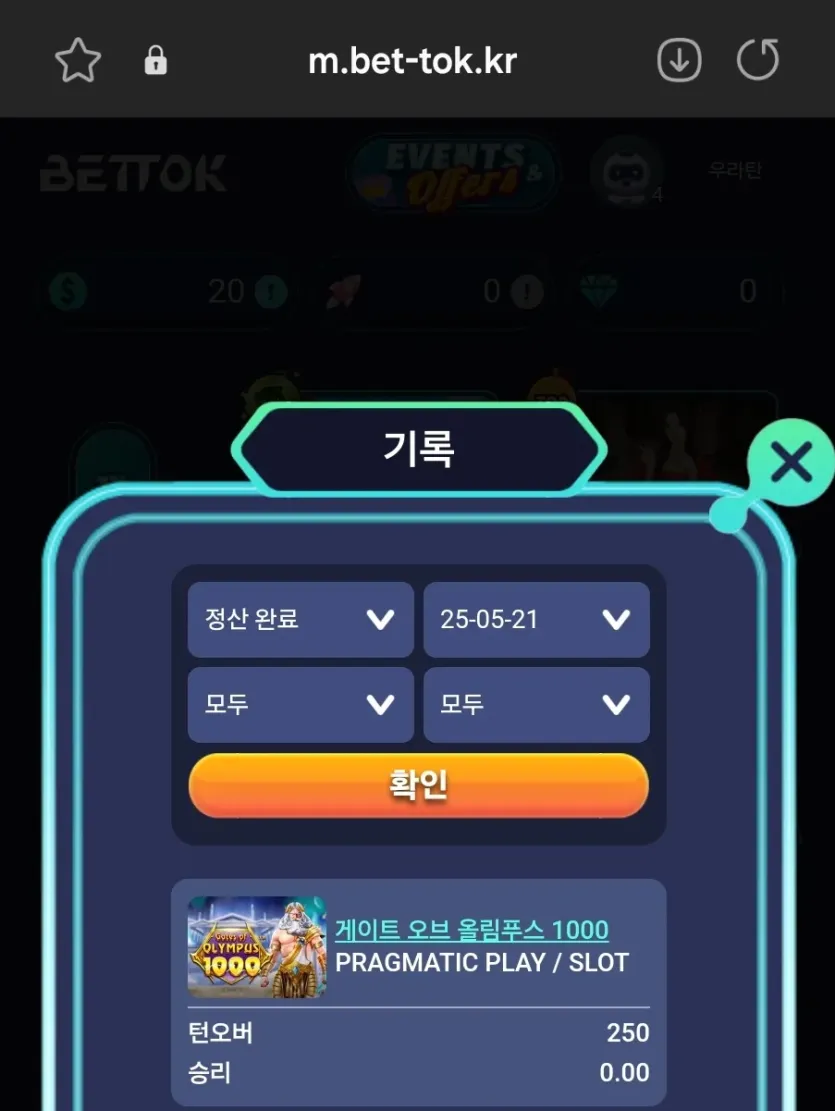Tap the m.bet-tok.kr address bar
Viewport: 835px width, 1111px height.
point(412,61)
